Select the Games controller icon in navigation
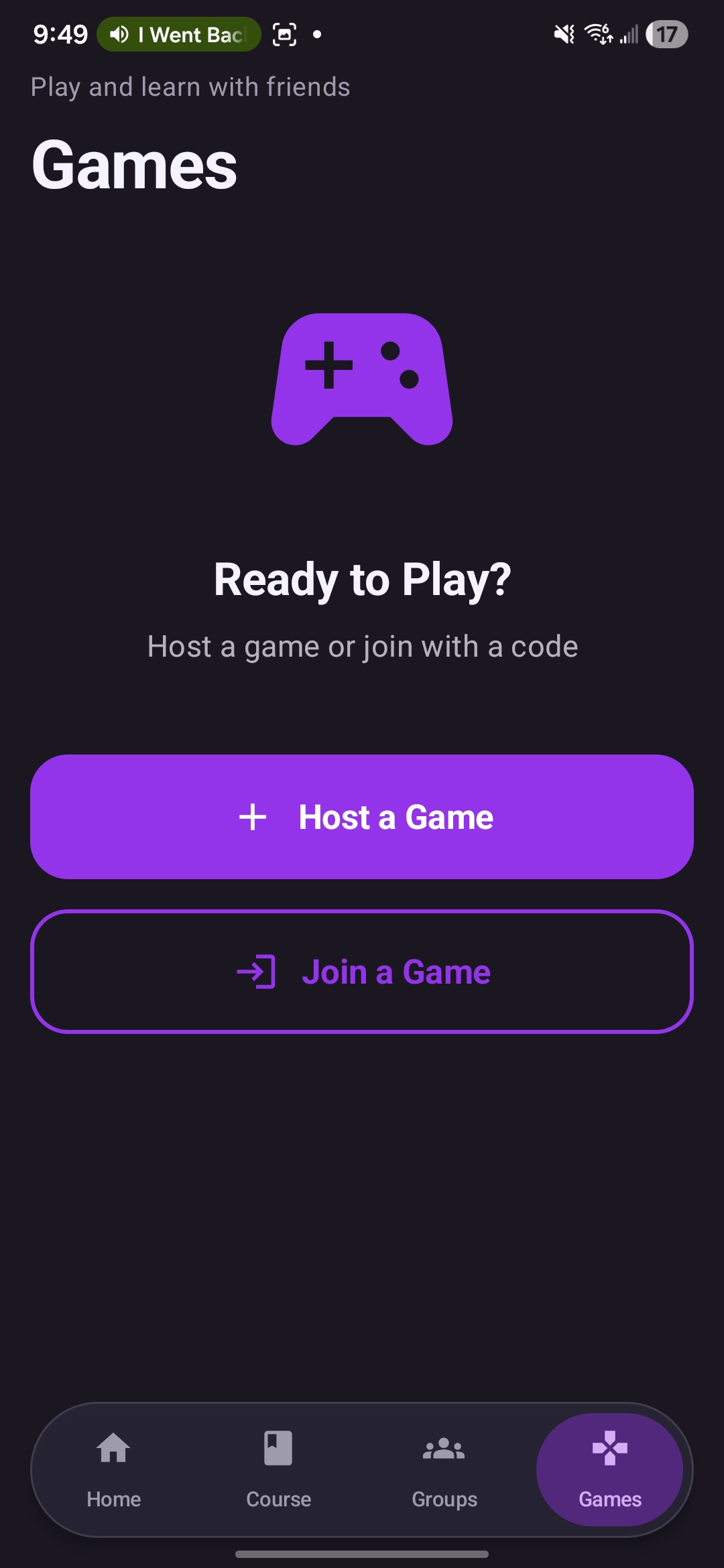724x1568 pixels. click(609, 1447)
